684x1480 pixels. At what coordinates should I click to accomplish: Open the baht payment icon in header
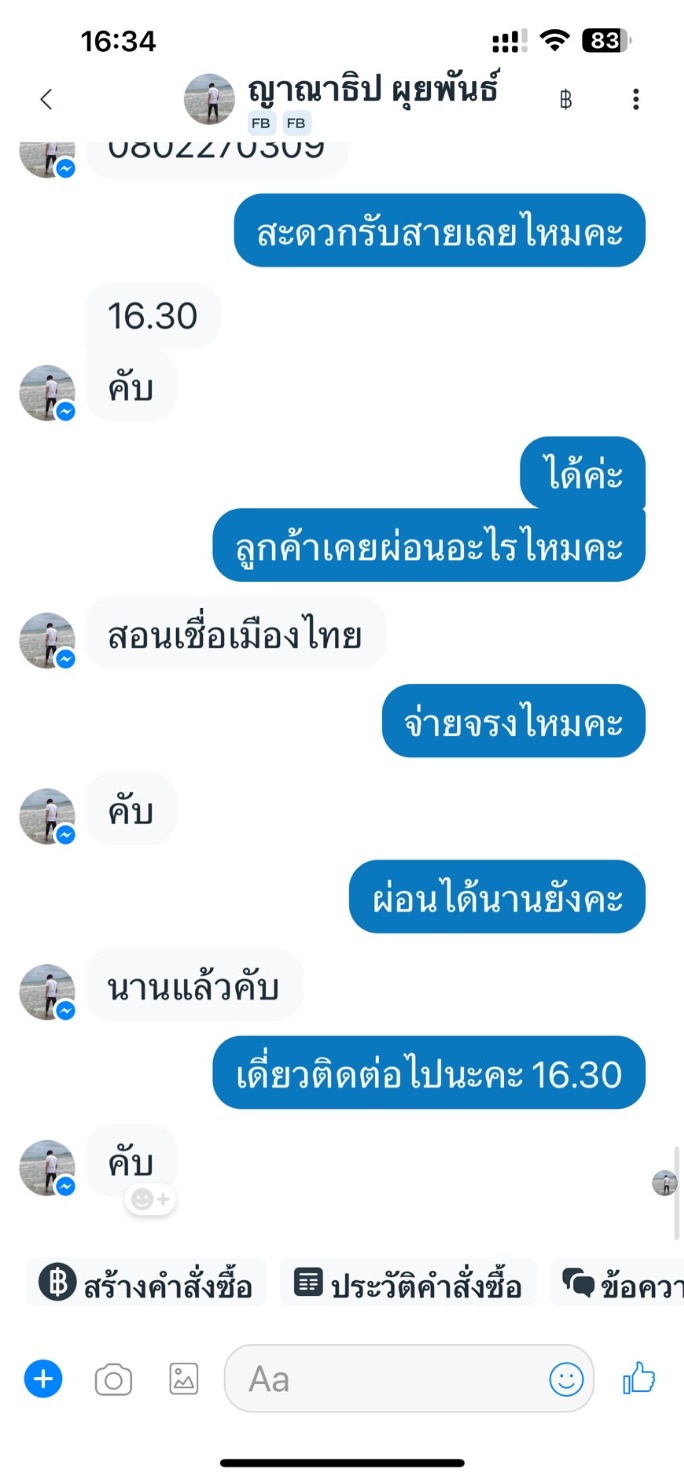pos(566,99)
